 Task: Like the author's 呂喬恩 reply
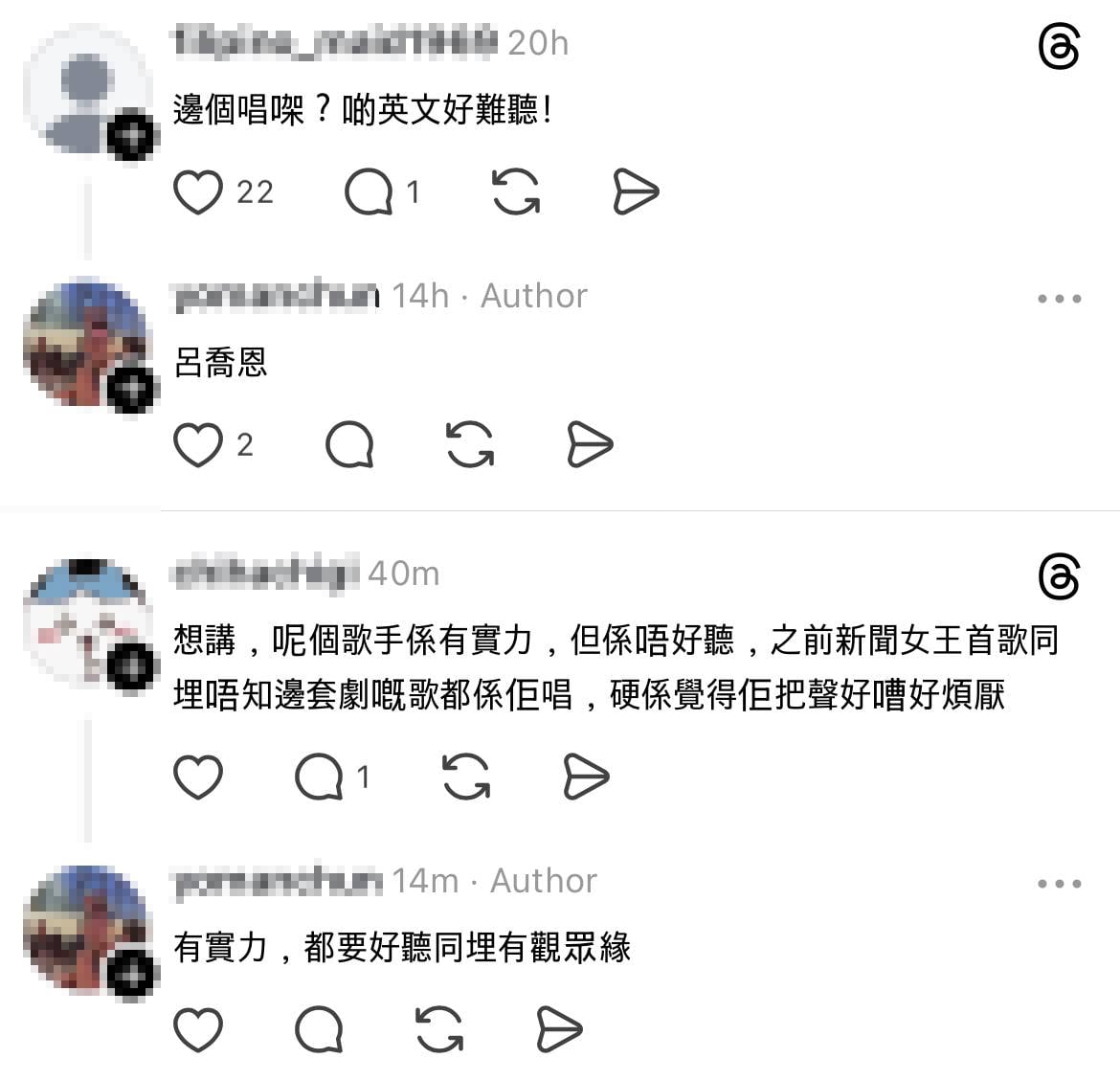click(x=198, y=445)
